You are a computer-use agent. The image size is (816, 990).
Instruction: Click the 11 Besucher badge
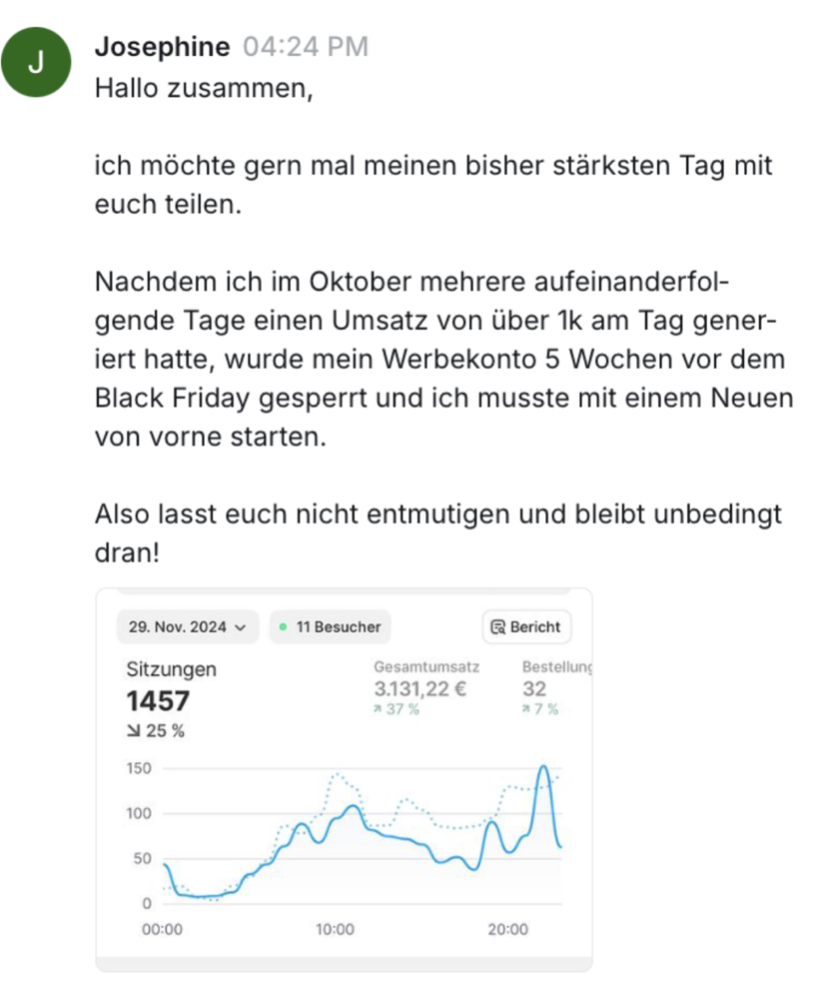coord(330,627)
